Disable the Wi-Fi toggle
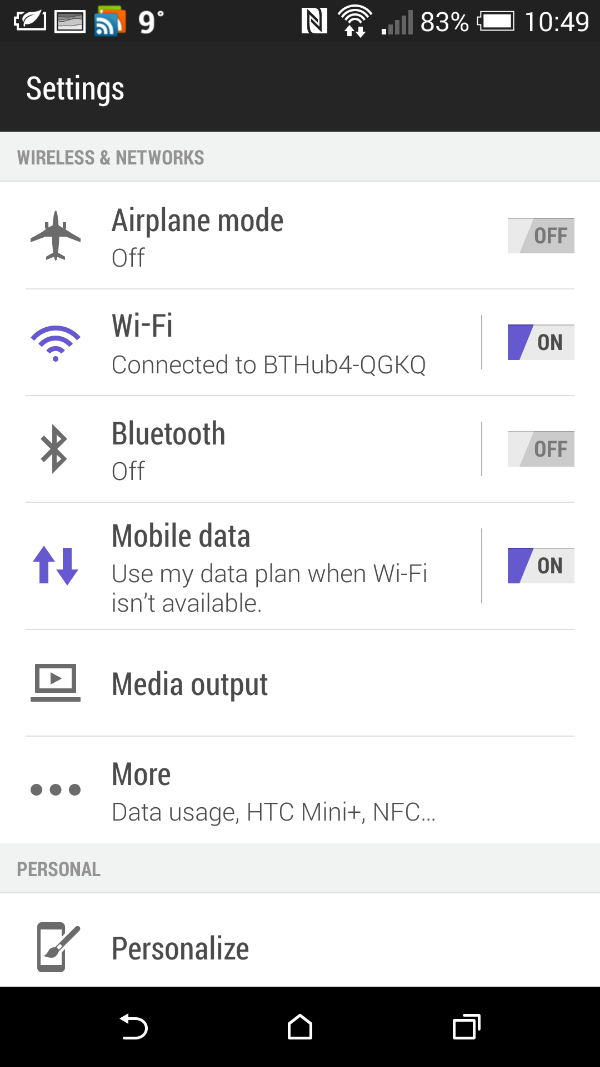Image resolution: width=600 pixels, height=1067 pixels. [541, 342]
